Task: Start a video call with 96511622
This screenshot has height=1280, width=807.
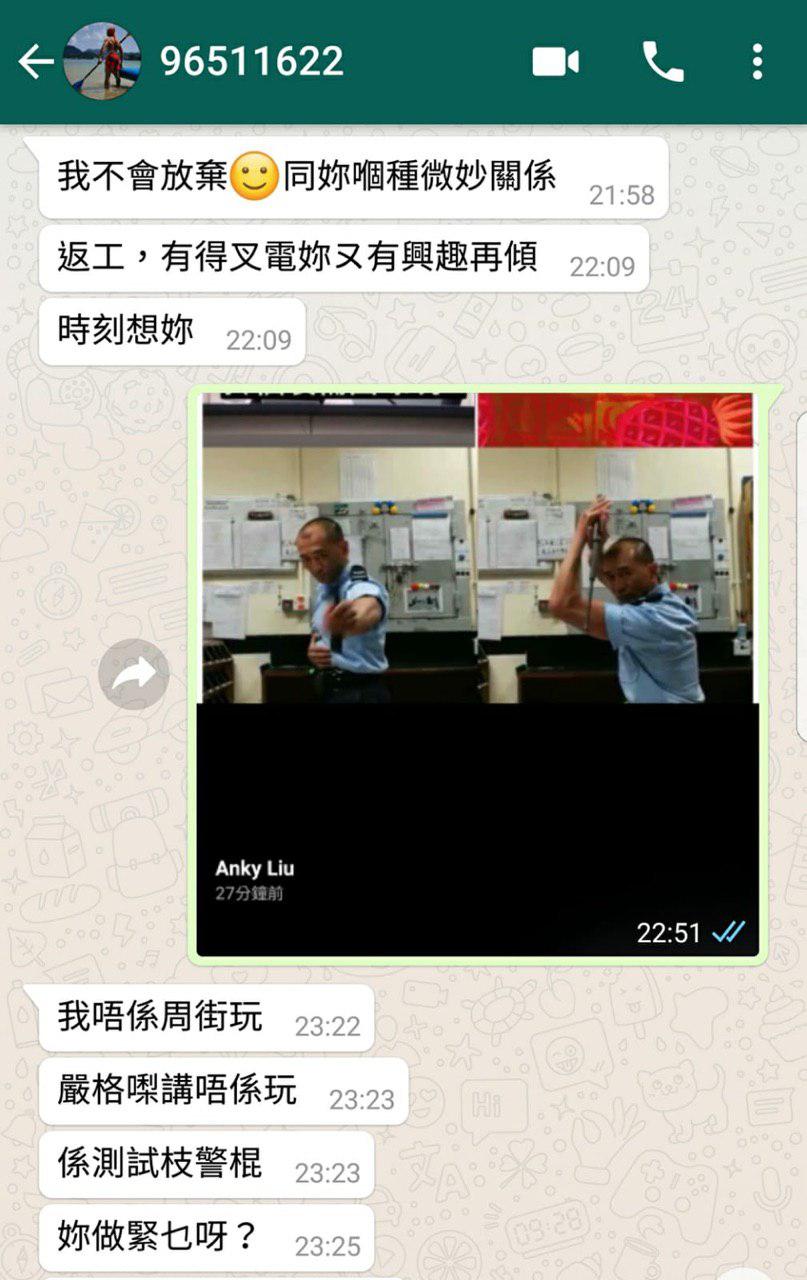Action: coord(555,62)
